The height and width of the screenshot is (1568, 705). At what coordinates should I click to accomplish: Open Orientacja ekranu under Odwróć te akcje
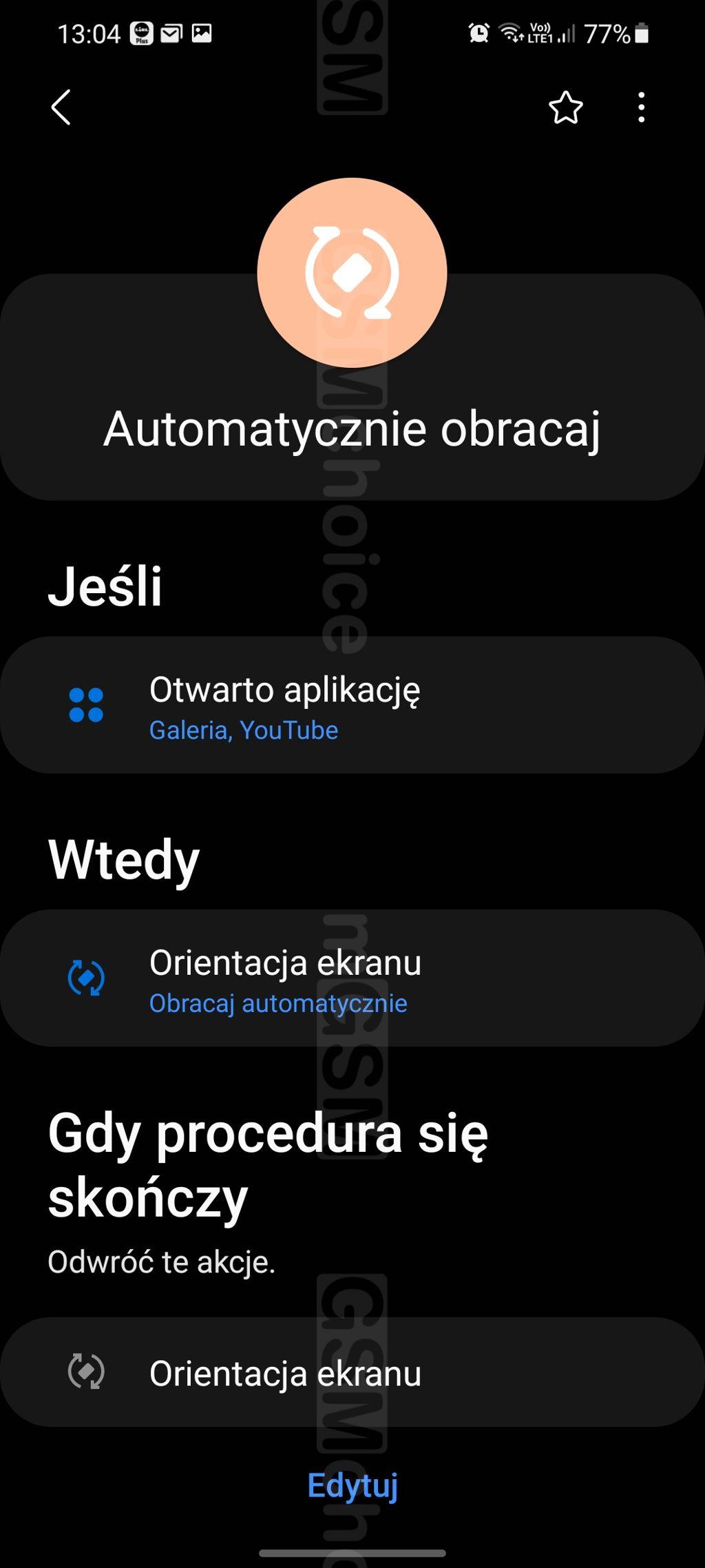point(352,1372)
